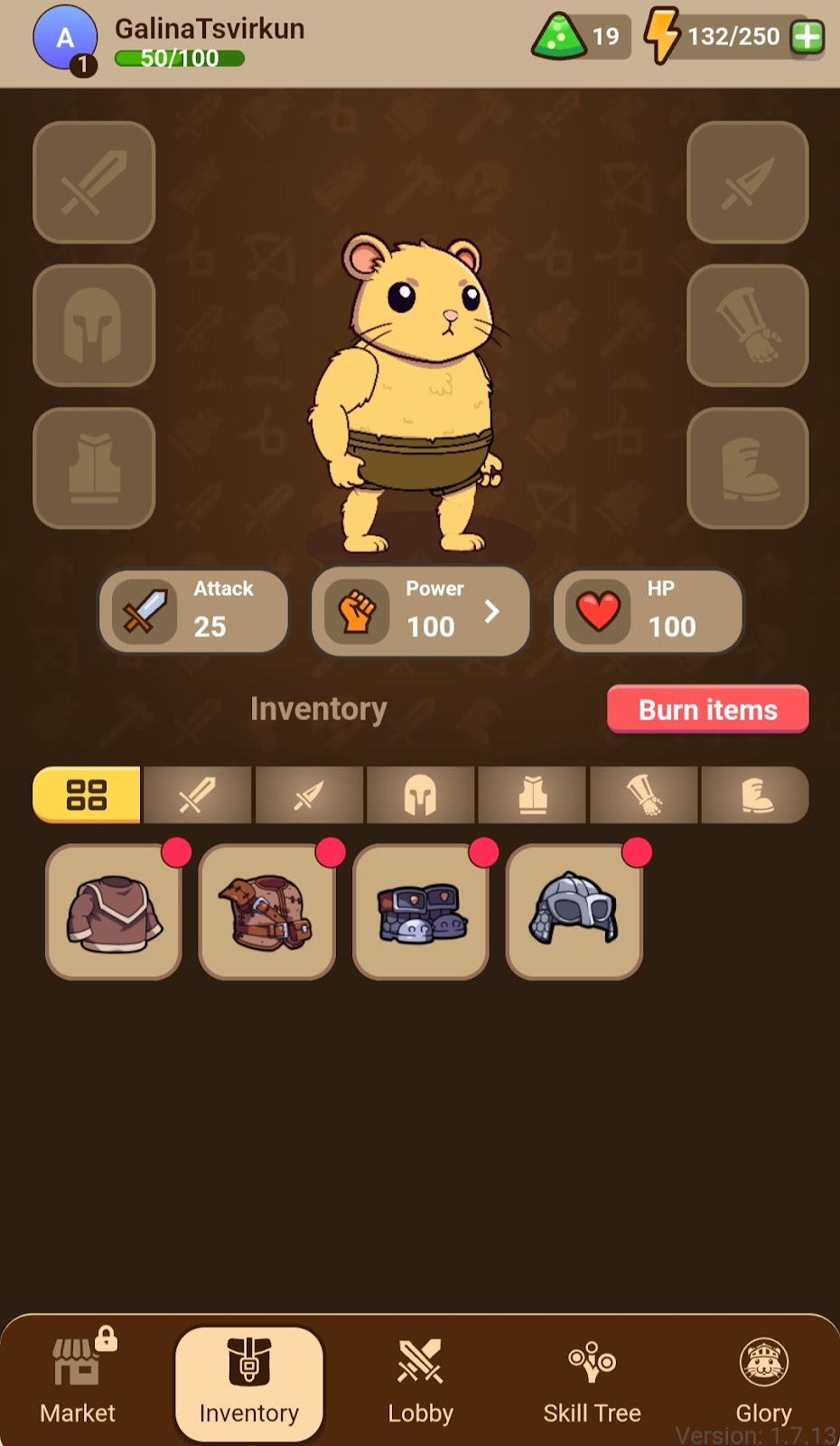Select the leather strapped armor item

[267, 912]
